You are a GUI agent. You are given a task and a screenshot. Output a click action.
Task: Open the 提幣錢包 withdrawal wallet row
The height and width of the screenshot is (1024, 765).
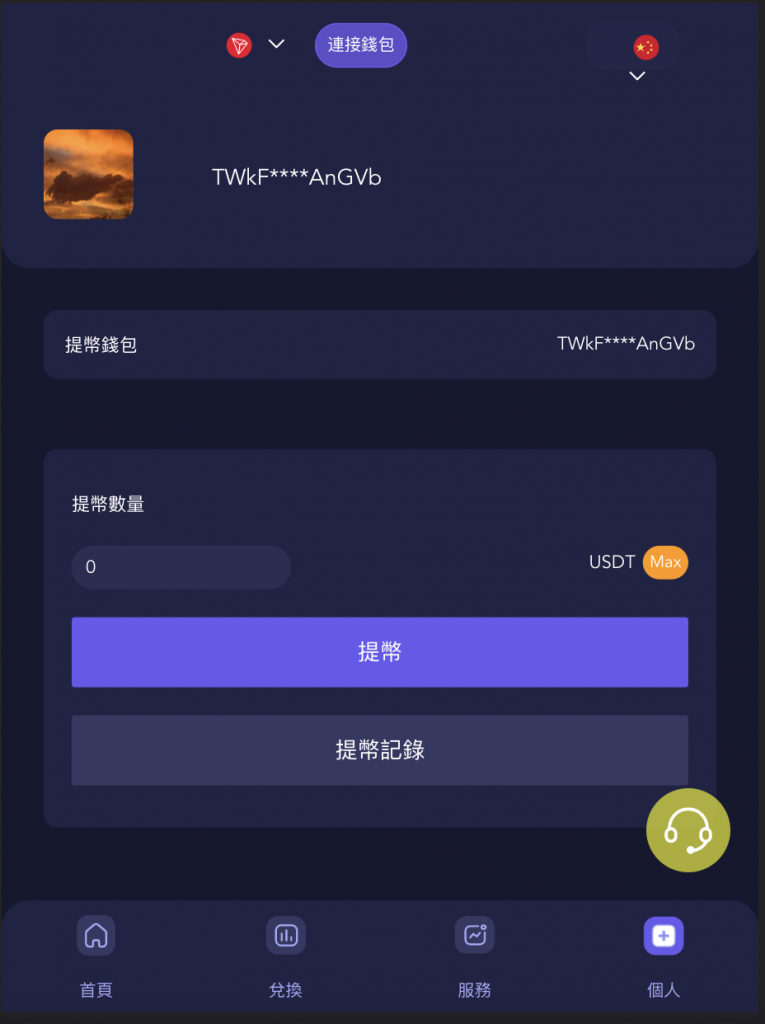point(379,344)
